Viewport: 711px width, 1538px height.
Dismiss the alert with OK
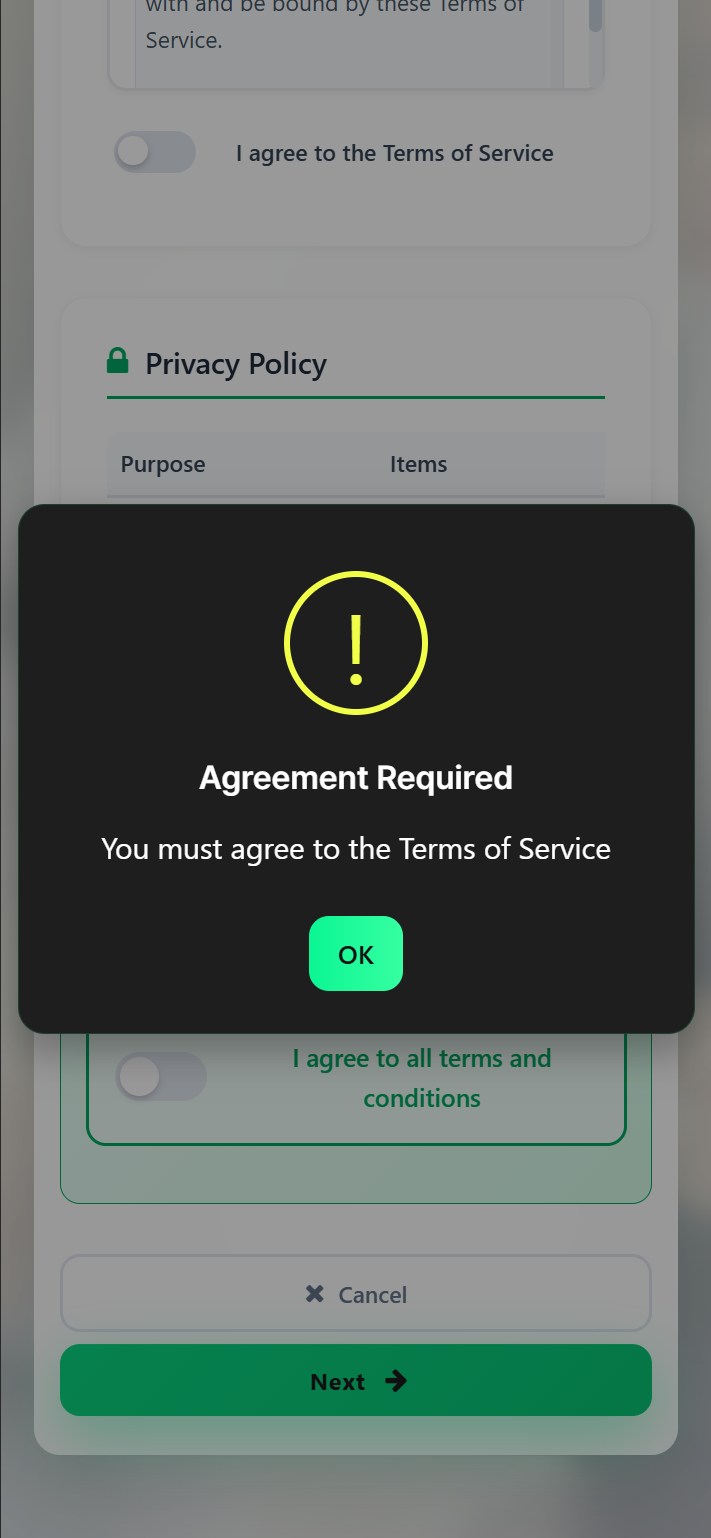356,954
